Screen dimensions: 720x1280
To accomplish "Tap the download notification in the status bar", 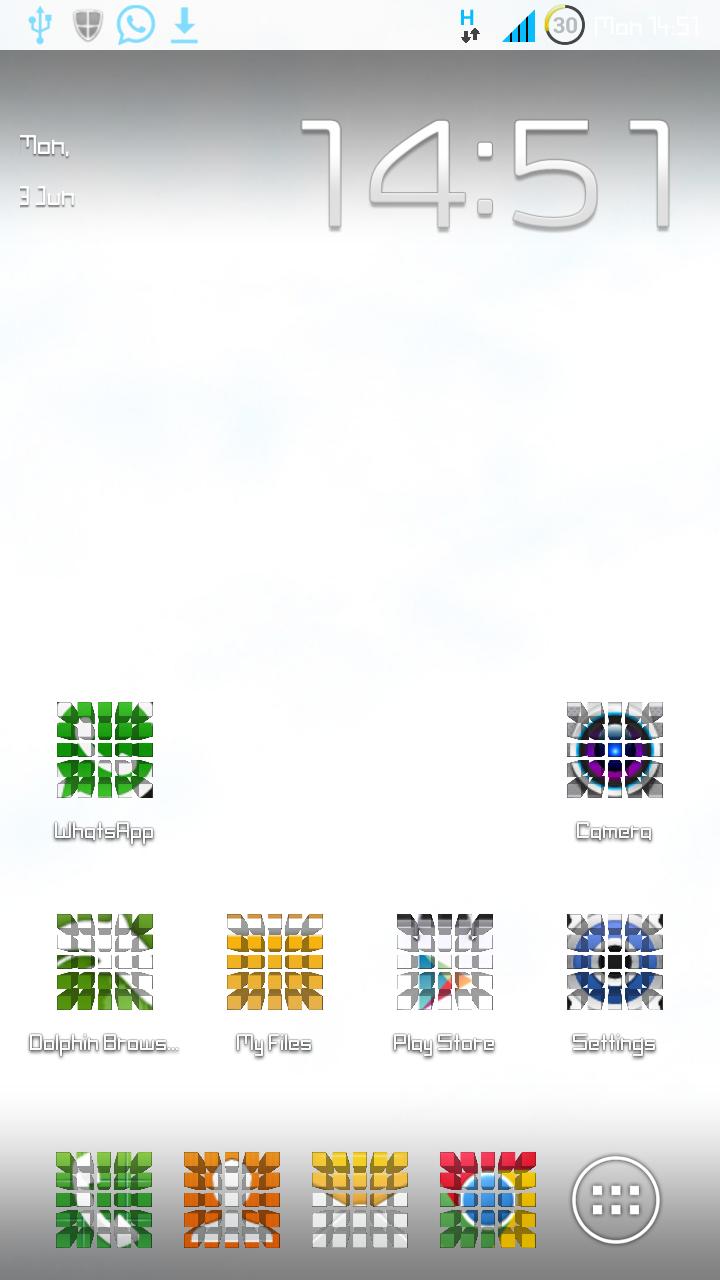I will (x=184, y=24).
